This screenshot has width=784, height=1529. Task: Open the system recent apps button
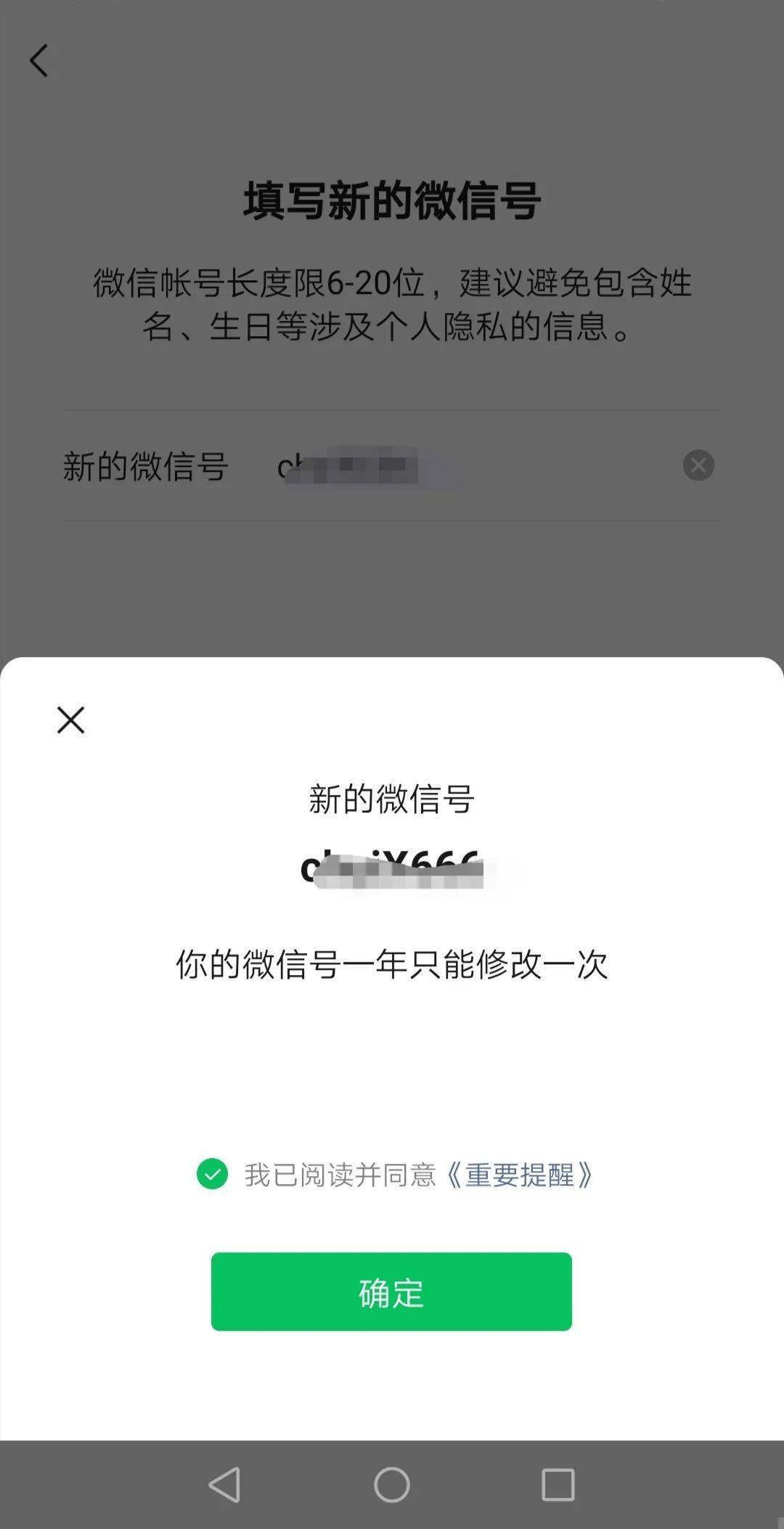click(x=558, y=1485)
